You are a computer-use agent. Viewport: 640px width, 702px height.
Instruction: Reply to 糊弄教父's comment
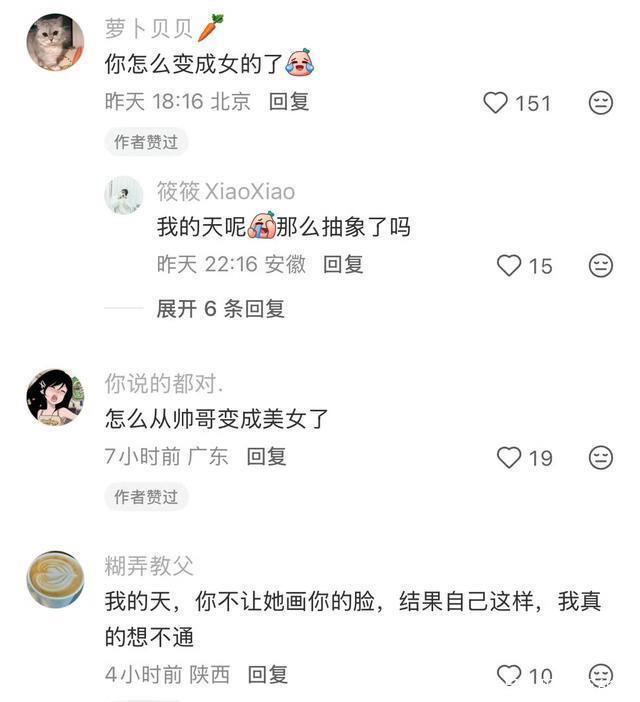(267, 674)
